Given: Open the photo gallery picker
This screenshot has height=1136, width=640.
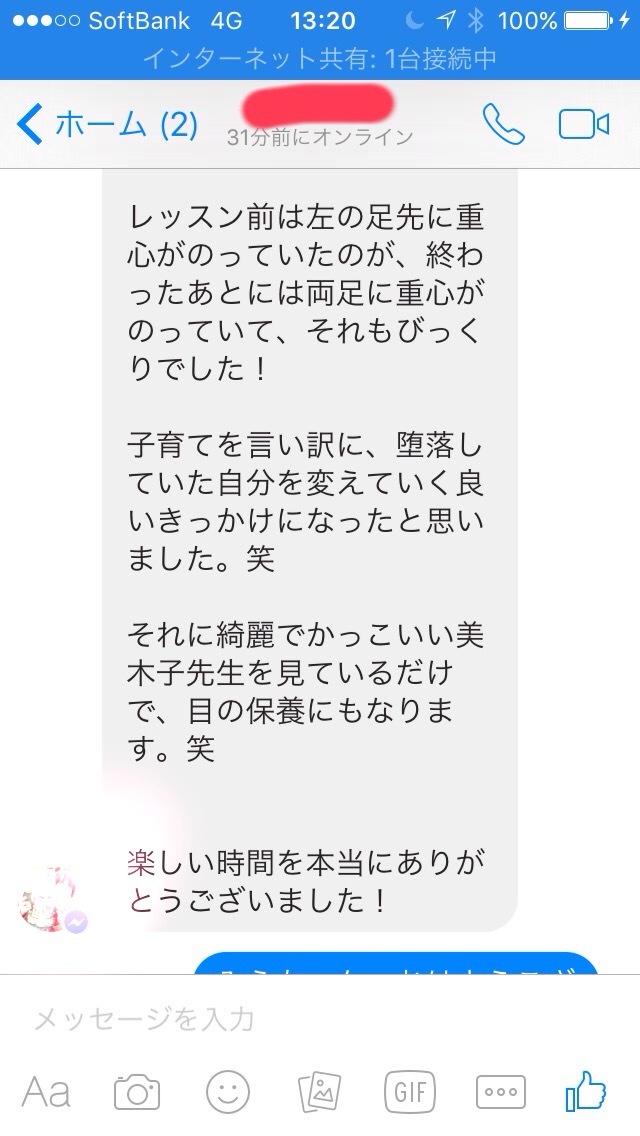Looking at the screenshot, I should 320,1091.
